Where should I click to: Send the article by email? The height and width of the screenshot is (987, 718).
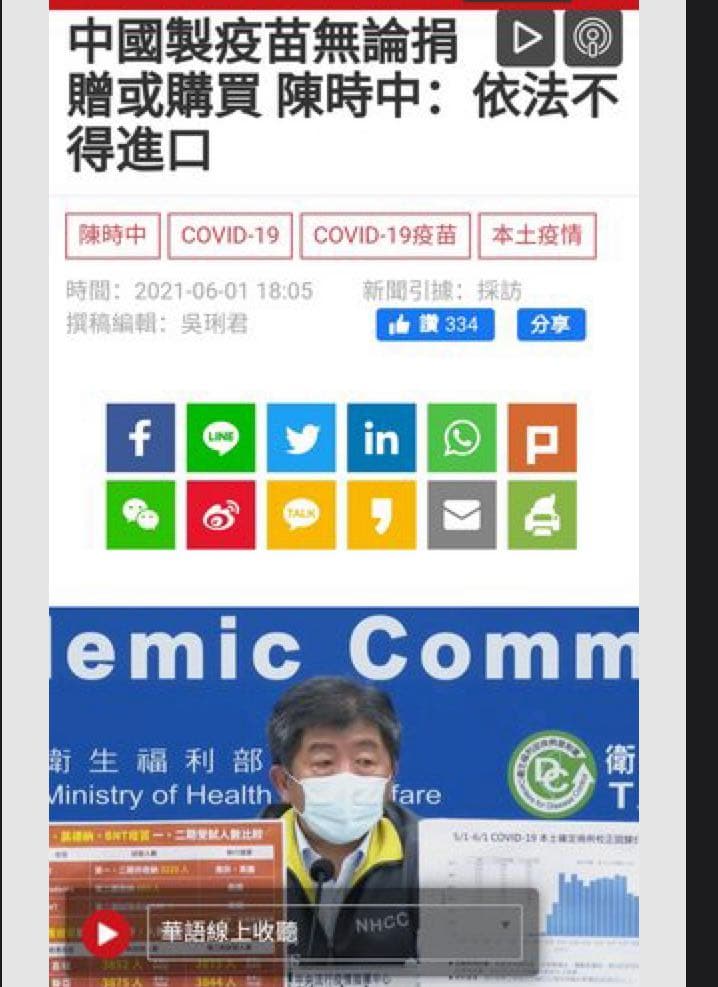pyautogui.click(x=461, y=515)
